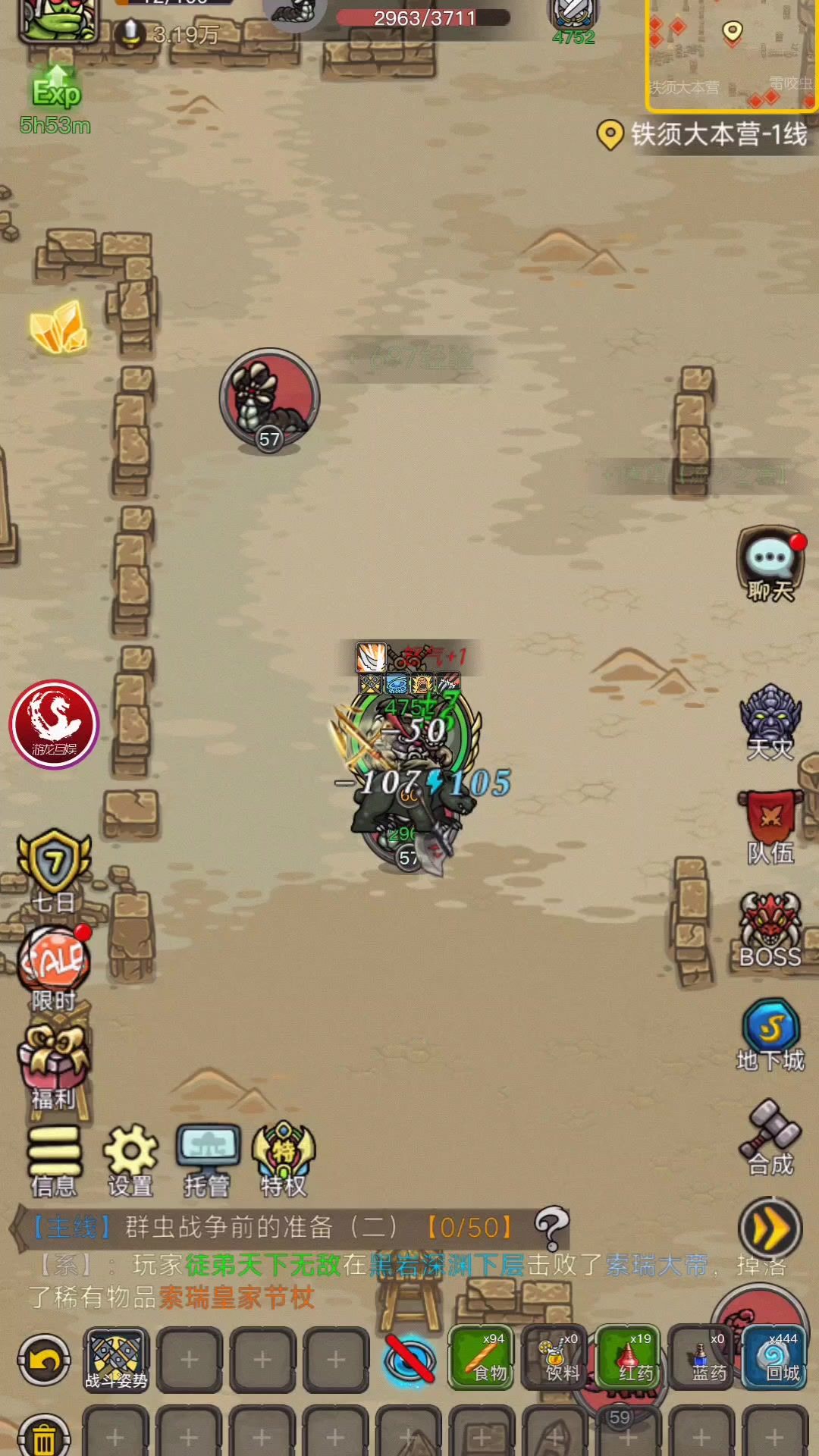Screen dimensions: 819x1456
Task: Tap the 托管 auto-play button
Action: coord(208,1159)
